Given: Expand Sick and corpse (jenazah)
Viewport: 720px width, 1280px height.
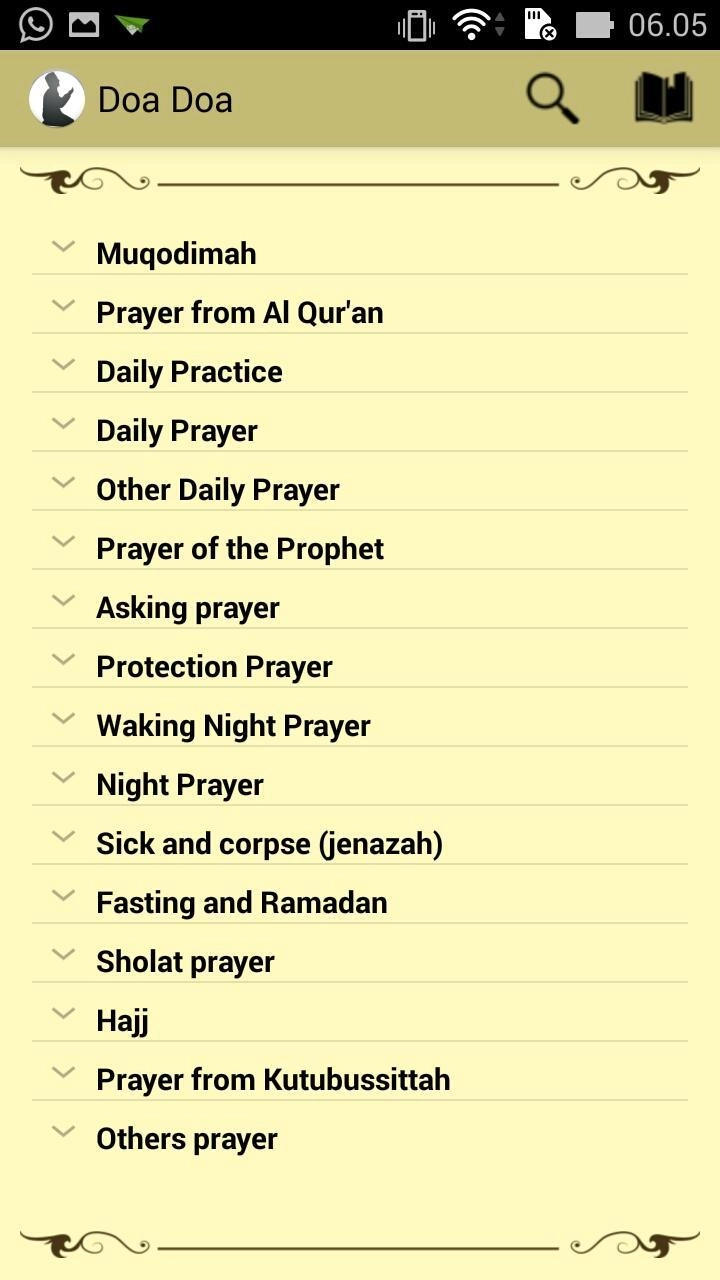Looking at the screenshot, I should click(269, 843).
